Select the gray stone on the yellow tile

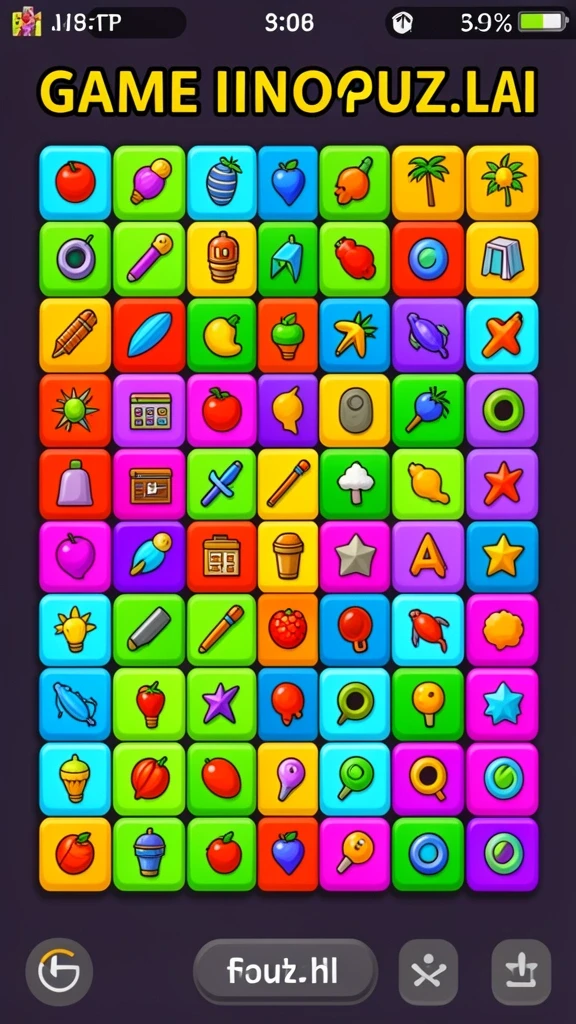(355, 410)
